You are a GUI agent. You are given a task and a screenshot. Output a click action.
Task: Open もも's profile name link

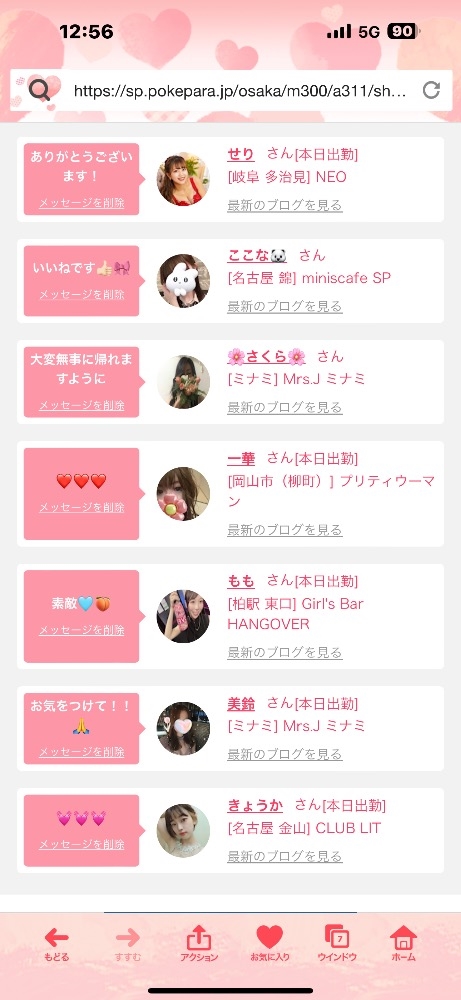(x=240, y=581)
